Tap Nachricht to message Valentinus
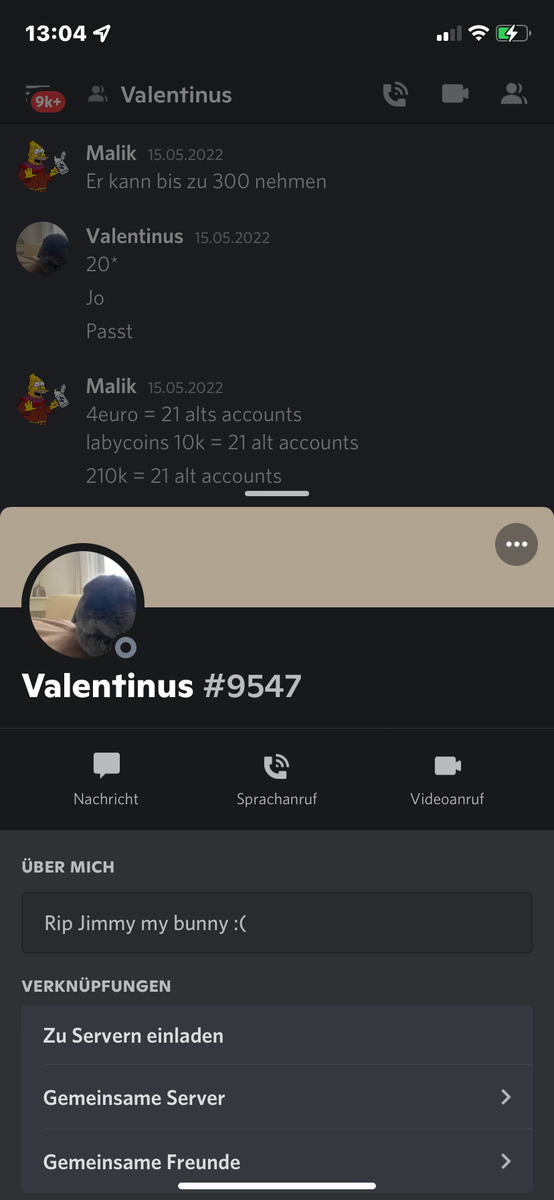The image size is (554, 1200). [106, 780]
